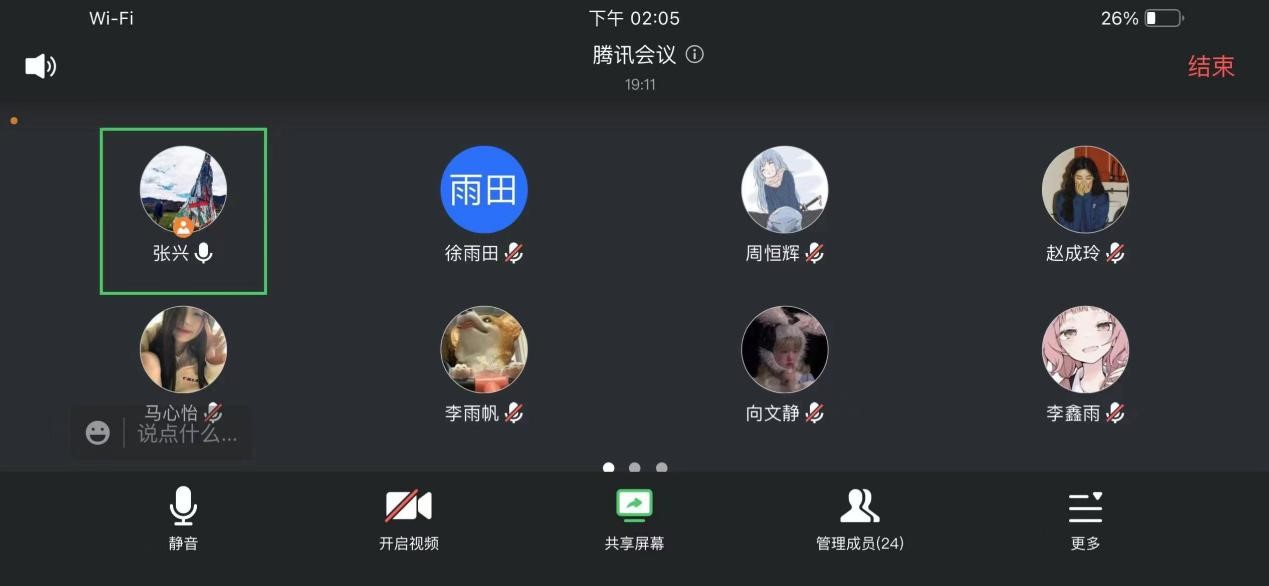Screen dimensions: 1269x586
Task: Tap the 说点什么 chat input
Action: pos(187,433)
